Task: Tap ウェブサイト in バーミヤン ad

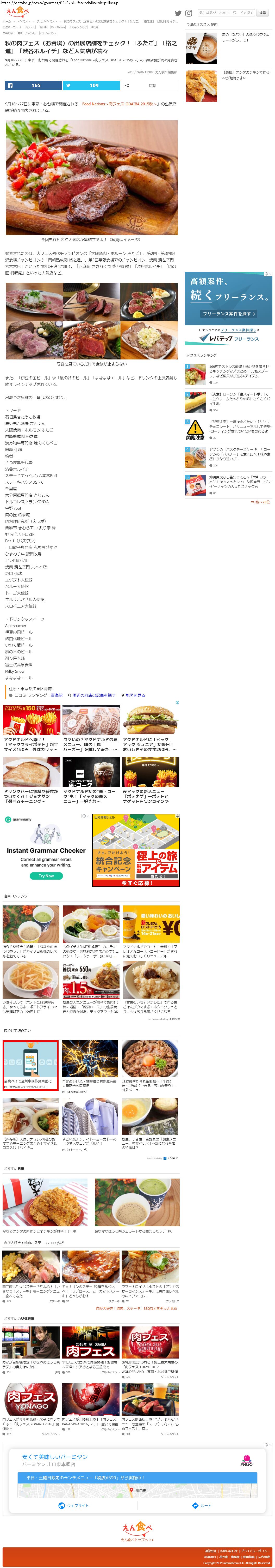Action: tap(73, 1505)
